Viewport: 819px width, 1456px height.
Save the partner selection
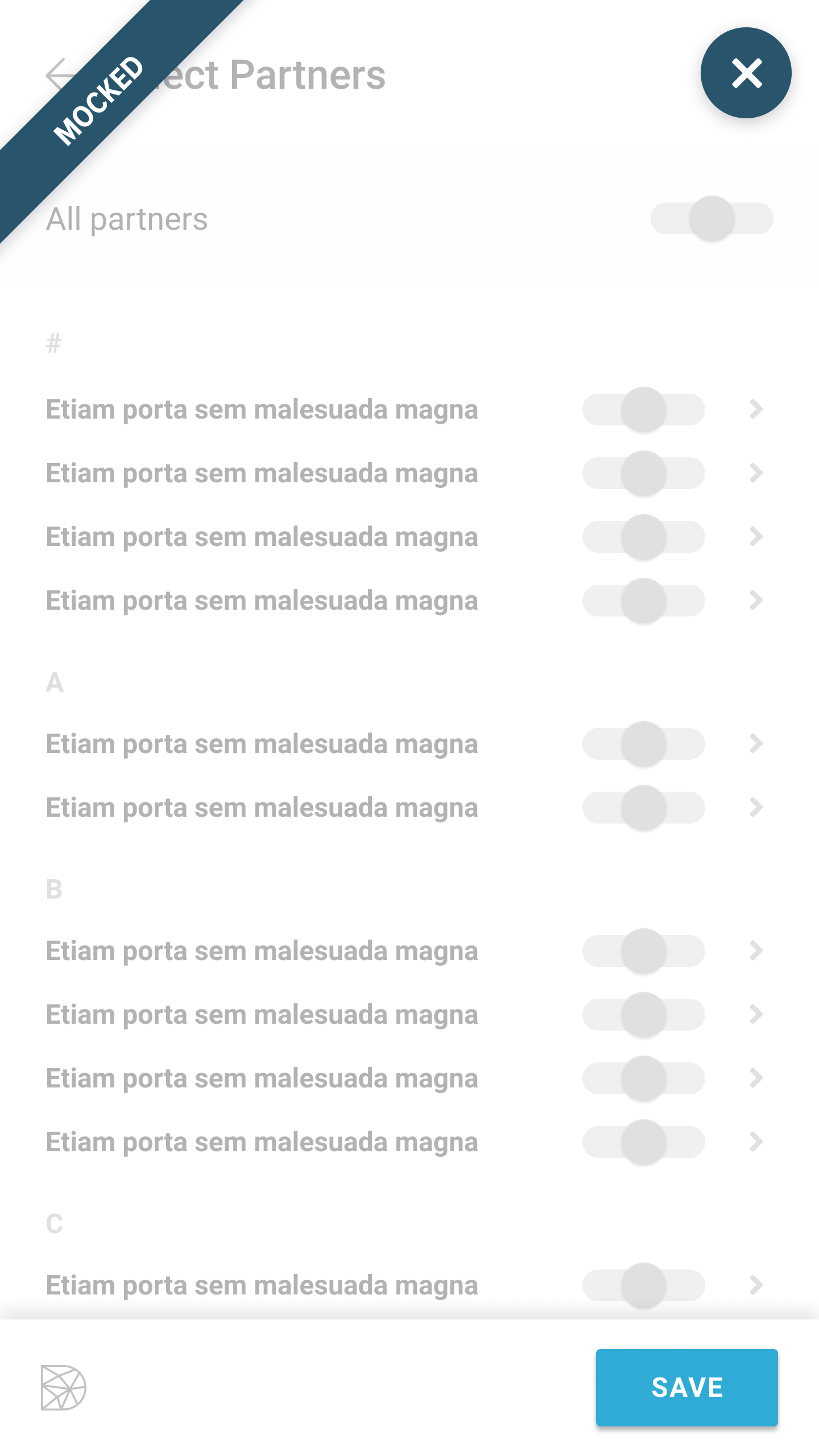(686, 1387)
